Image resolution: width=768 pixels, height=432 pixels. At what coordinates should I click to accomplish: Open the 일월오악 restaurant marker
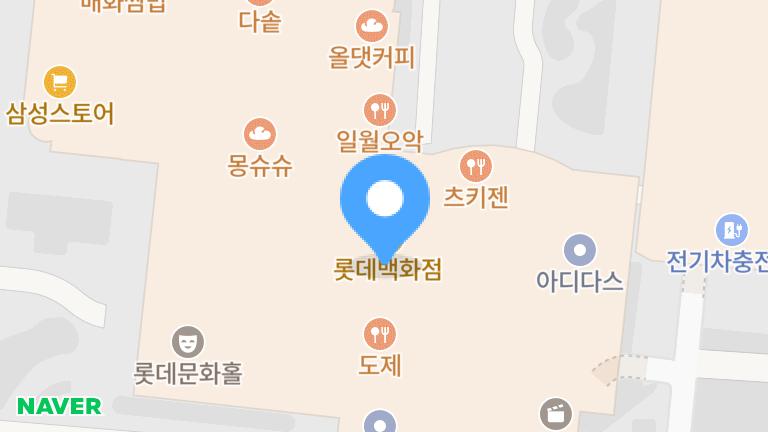coord(379,109)
